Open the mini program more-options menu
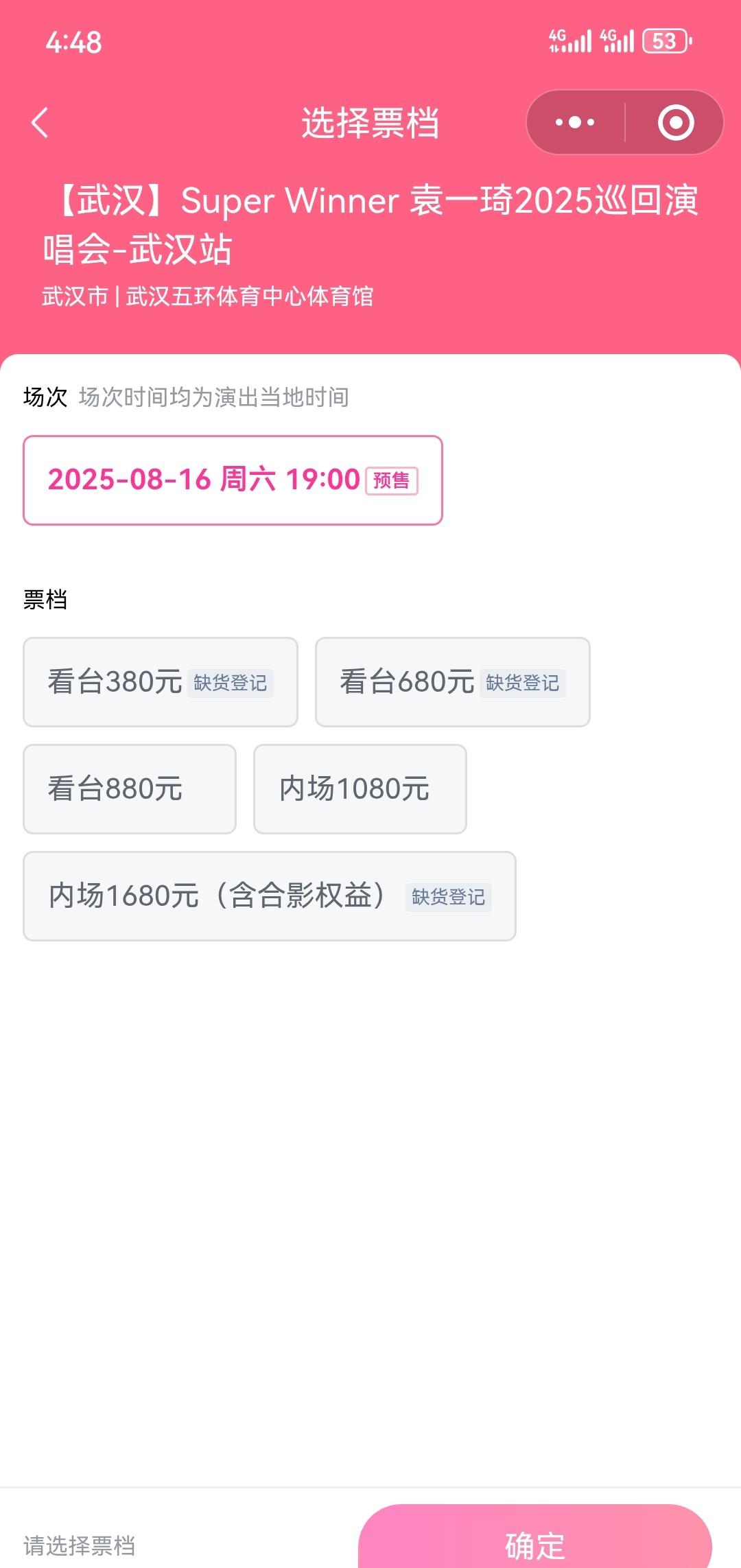Image resolution: width=741 pixels, height=1568 pixels. coord(575,123)
